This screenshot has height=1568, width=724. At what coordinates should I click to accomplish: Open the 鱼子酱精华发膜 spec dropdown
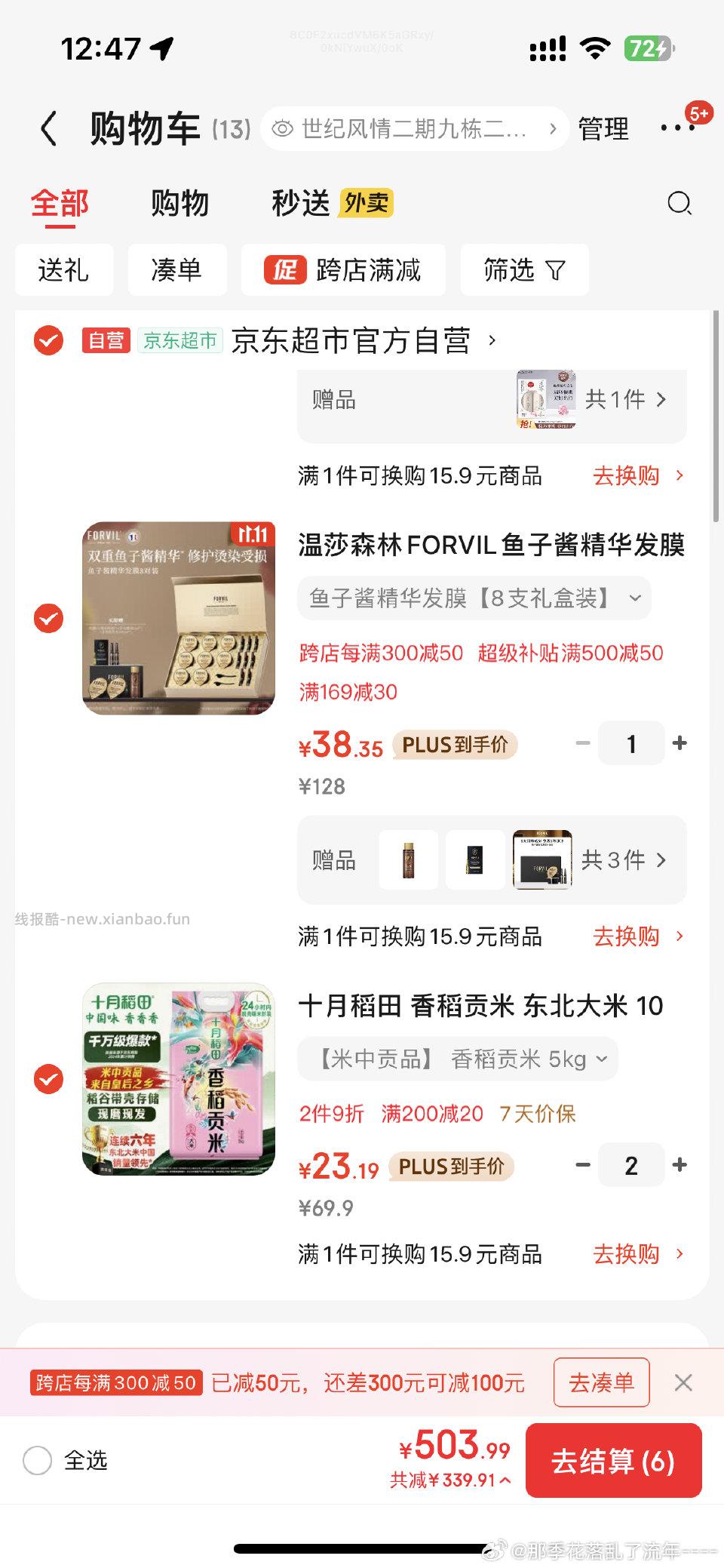[x=633, y=598]
